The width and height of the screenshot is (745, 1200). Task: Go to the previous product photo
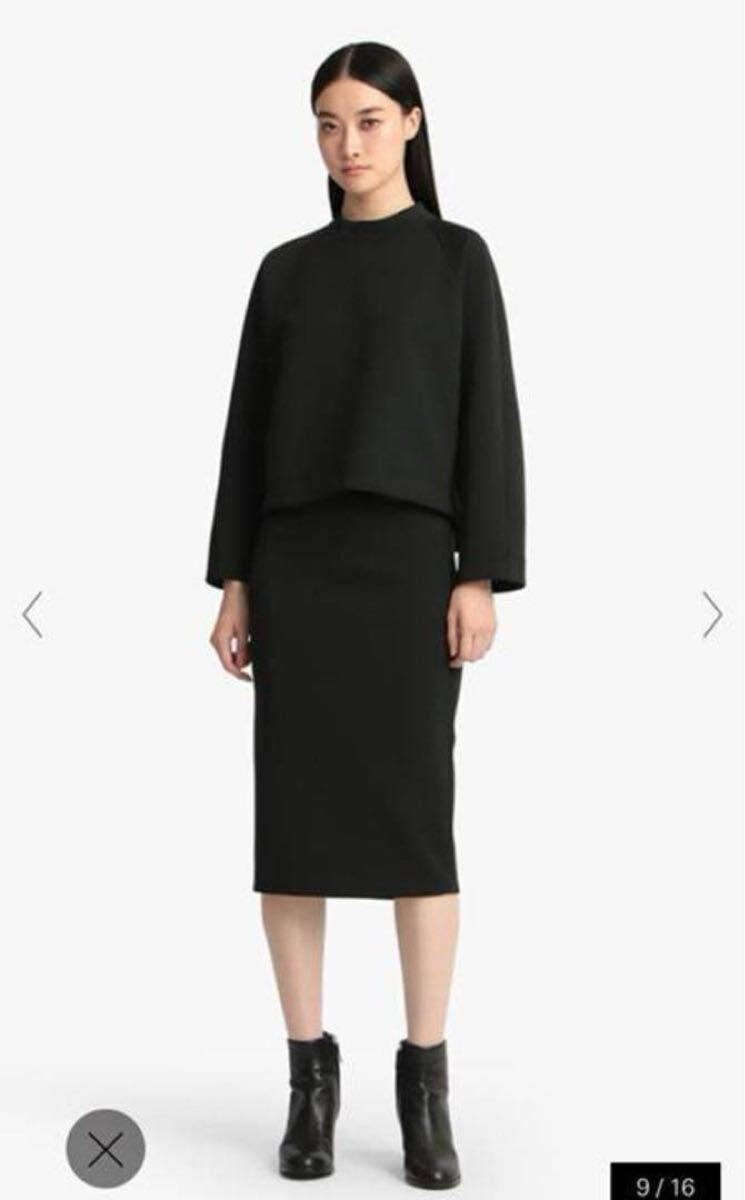(32, 614)
